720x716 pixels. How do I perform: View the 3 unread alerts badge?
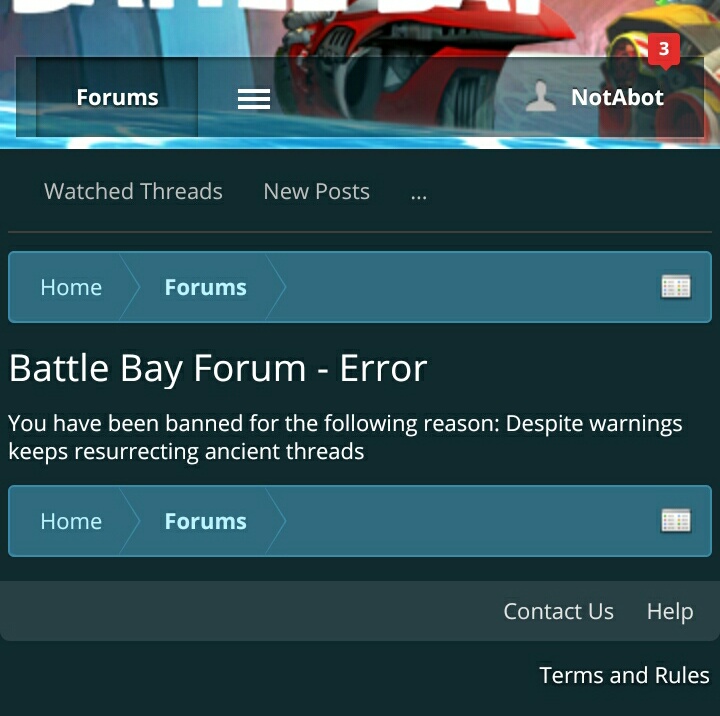663,49
